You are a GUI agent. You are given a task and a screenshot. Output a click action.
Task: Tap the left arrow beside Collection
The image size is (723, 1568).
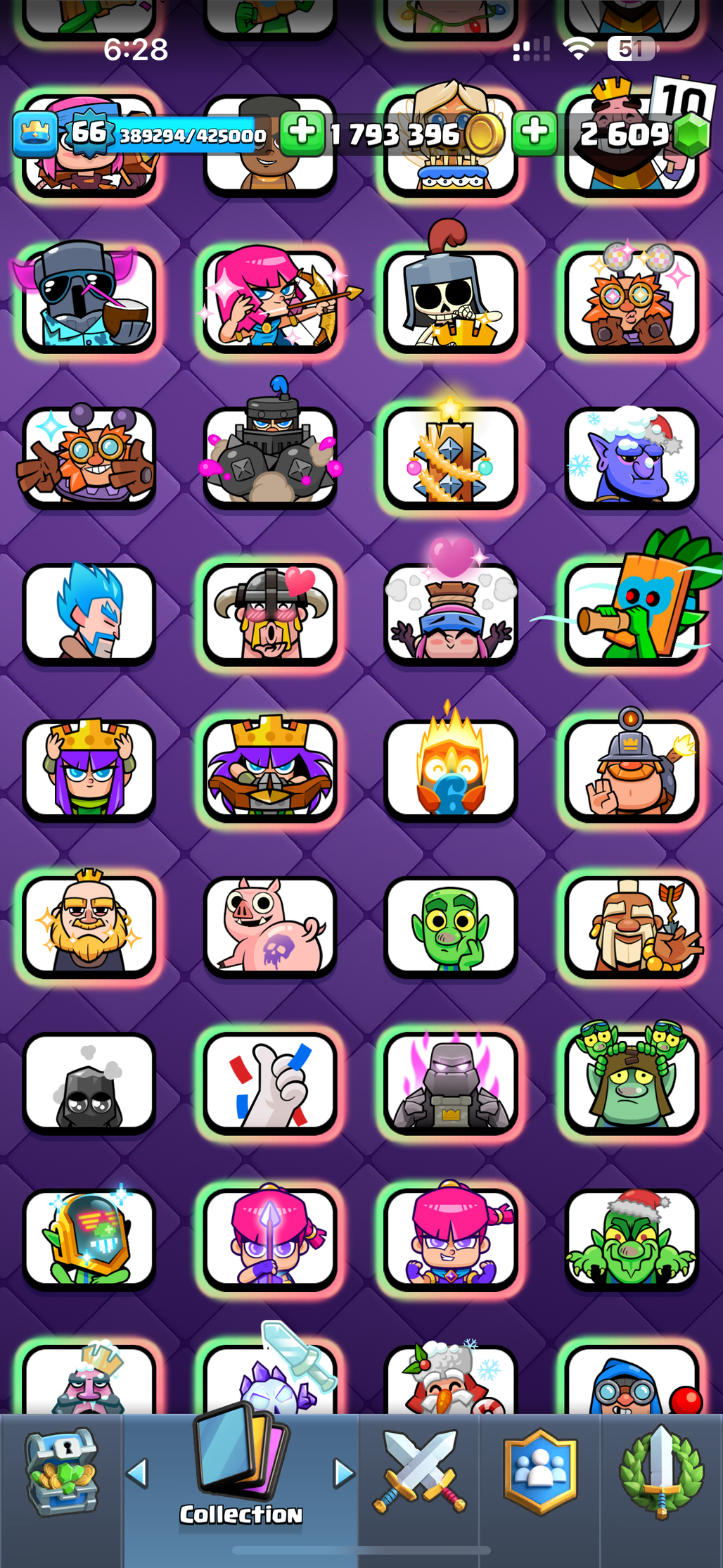click(138, 1472)
